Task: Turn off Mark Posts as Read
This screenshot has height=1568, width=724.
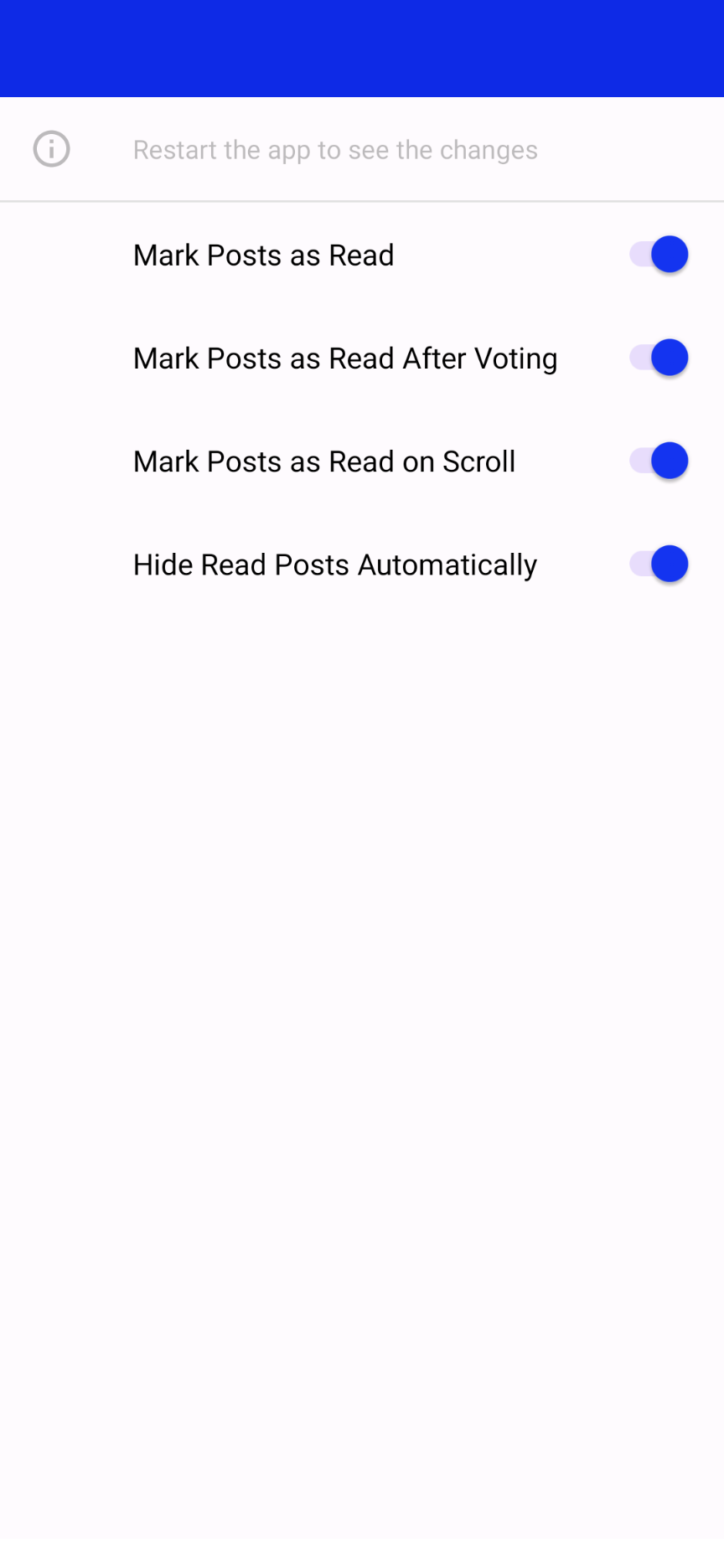Action: coord(659,255)
